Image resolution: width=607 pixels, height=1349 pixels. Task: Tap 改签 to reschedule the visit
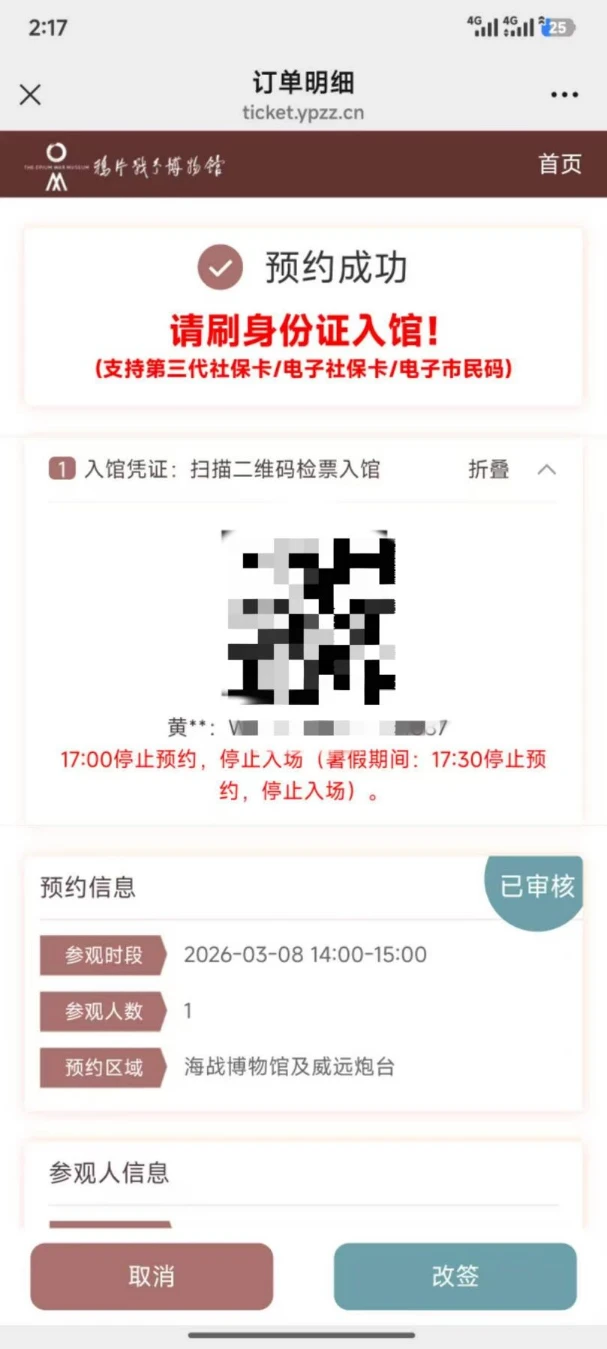(x=455, y=1276)
